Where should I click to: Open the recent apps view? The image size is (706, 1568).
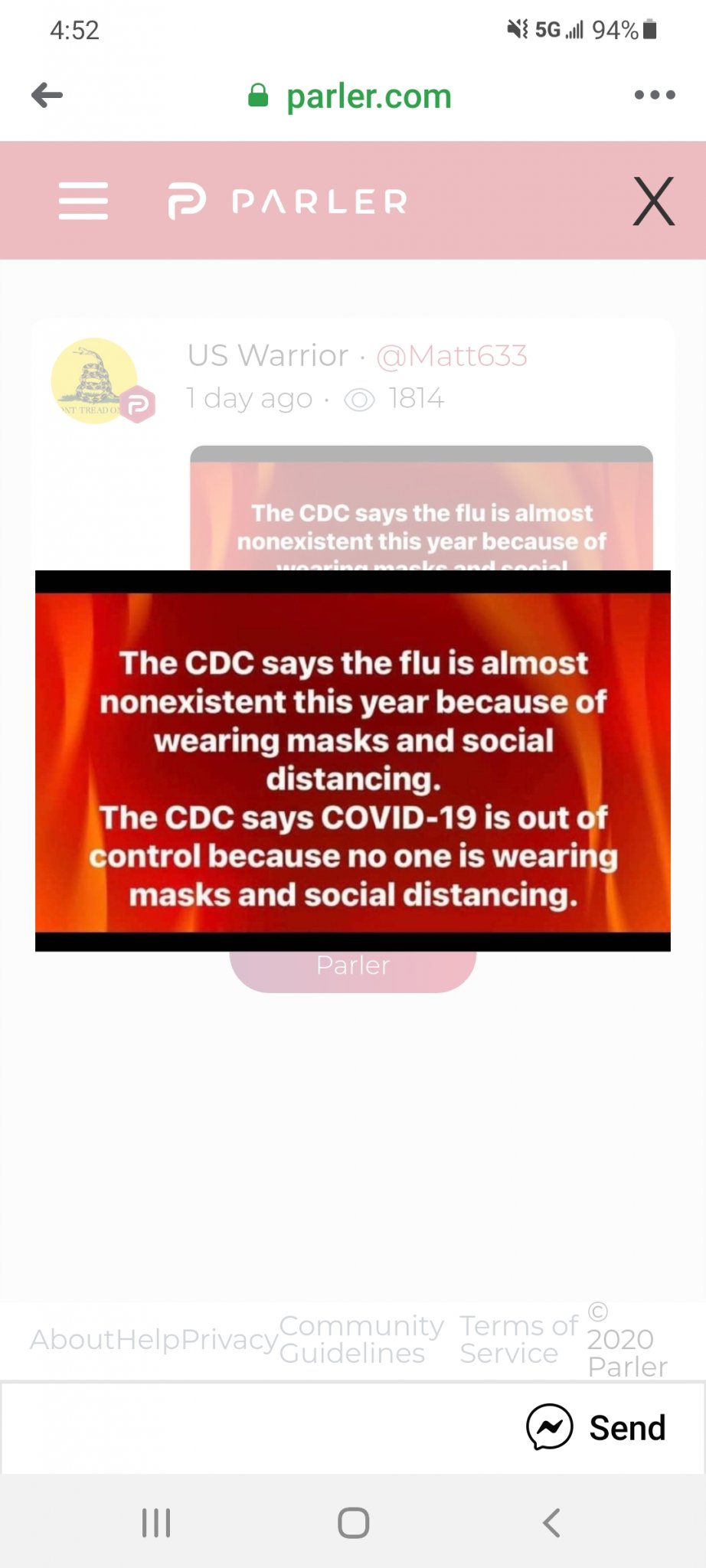(156, 1523)
